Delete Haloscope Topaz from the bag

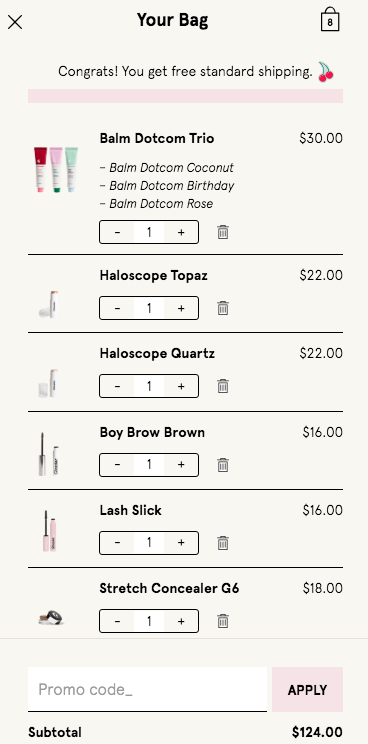point(223,308)
